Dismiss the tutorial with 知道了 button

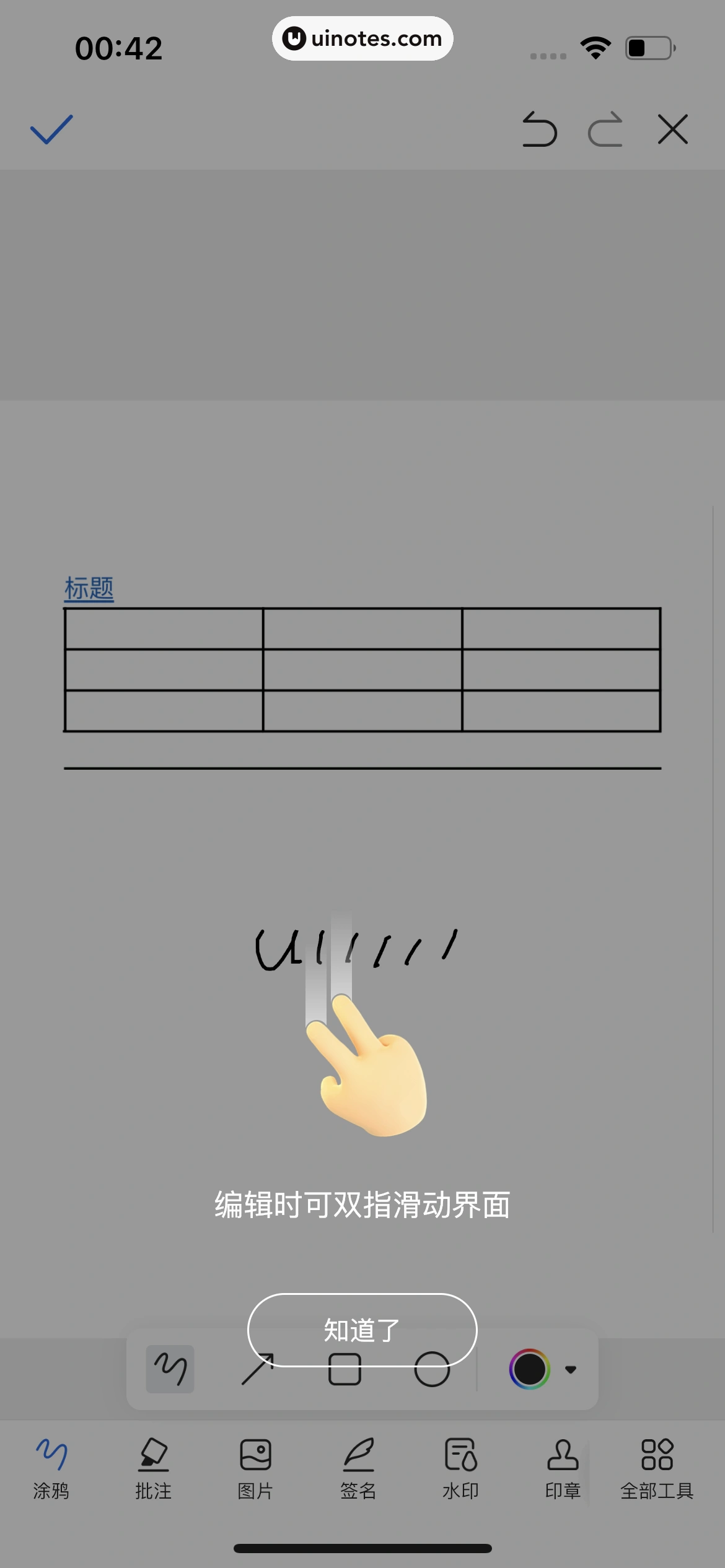pyautogui.click(x=362, y=1330)
